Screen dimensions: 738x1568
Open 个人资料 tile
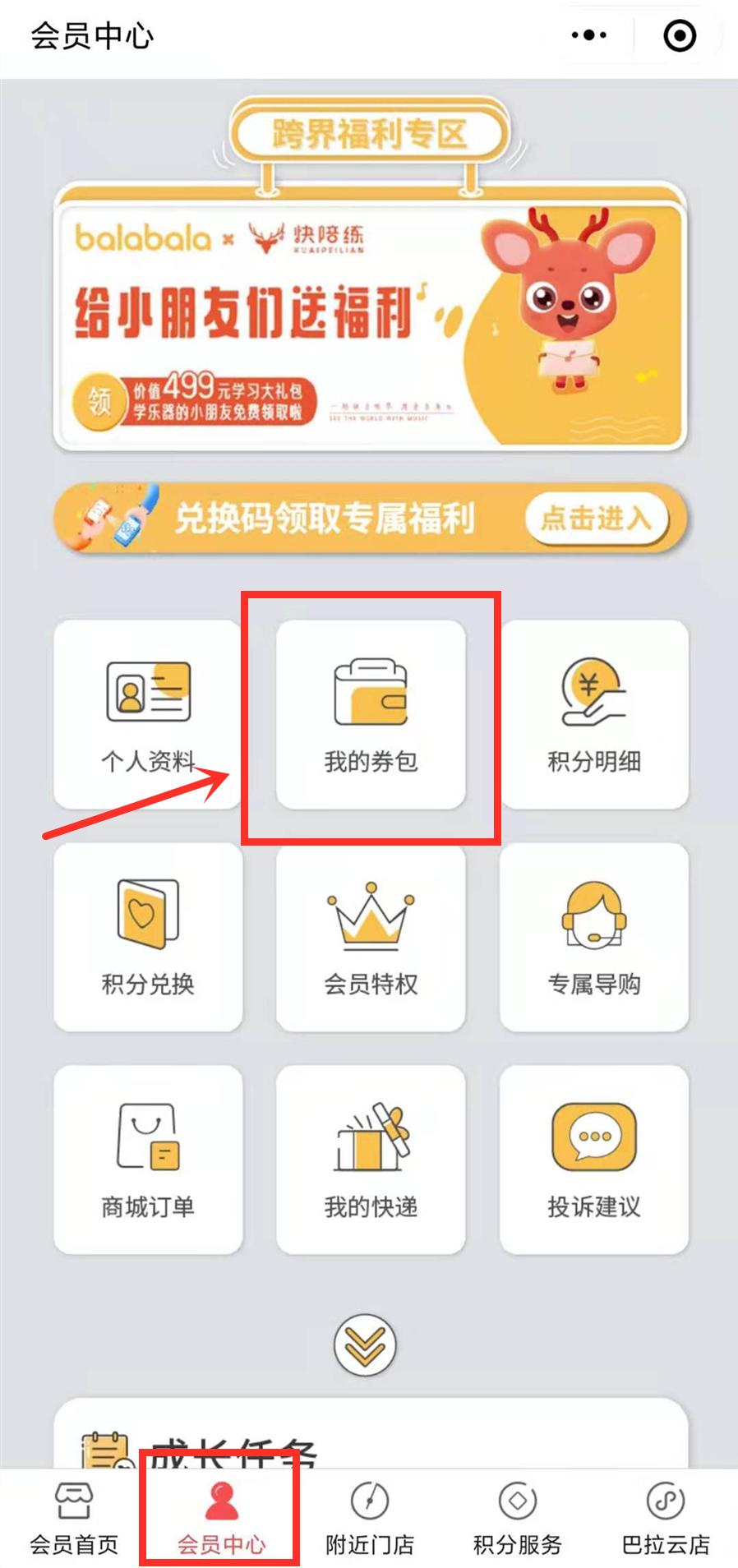pos(148,713)
